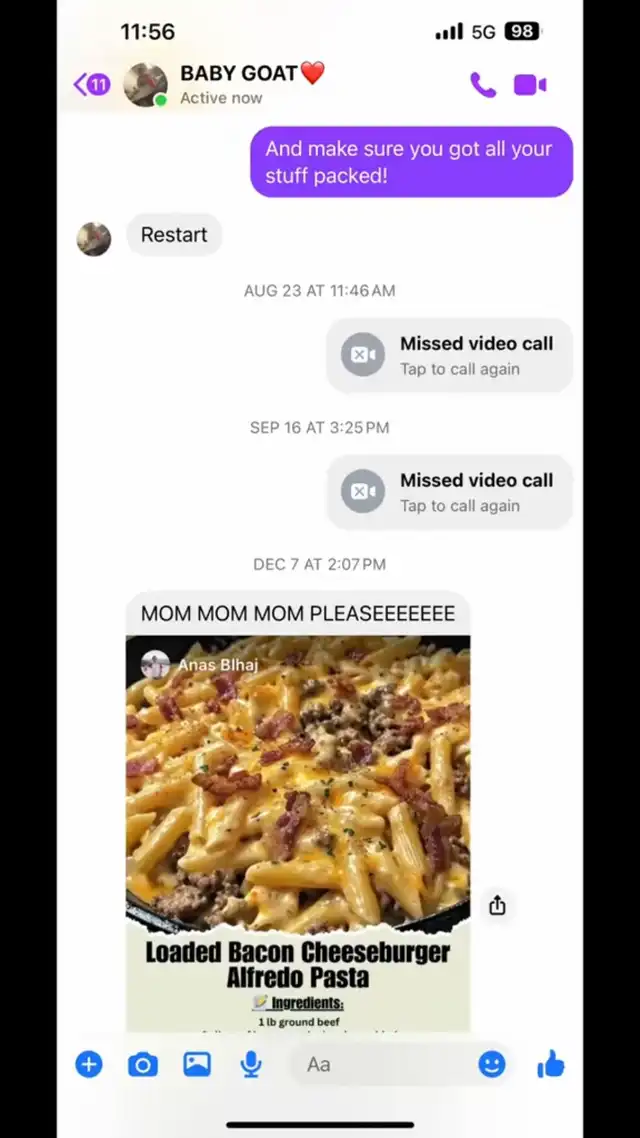Open the plus menu for more options
This screenshot has width=640, height=1138.
89,1065
